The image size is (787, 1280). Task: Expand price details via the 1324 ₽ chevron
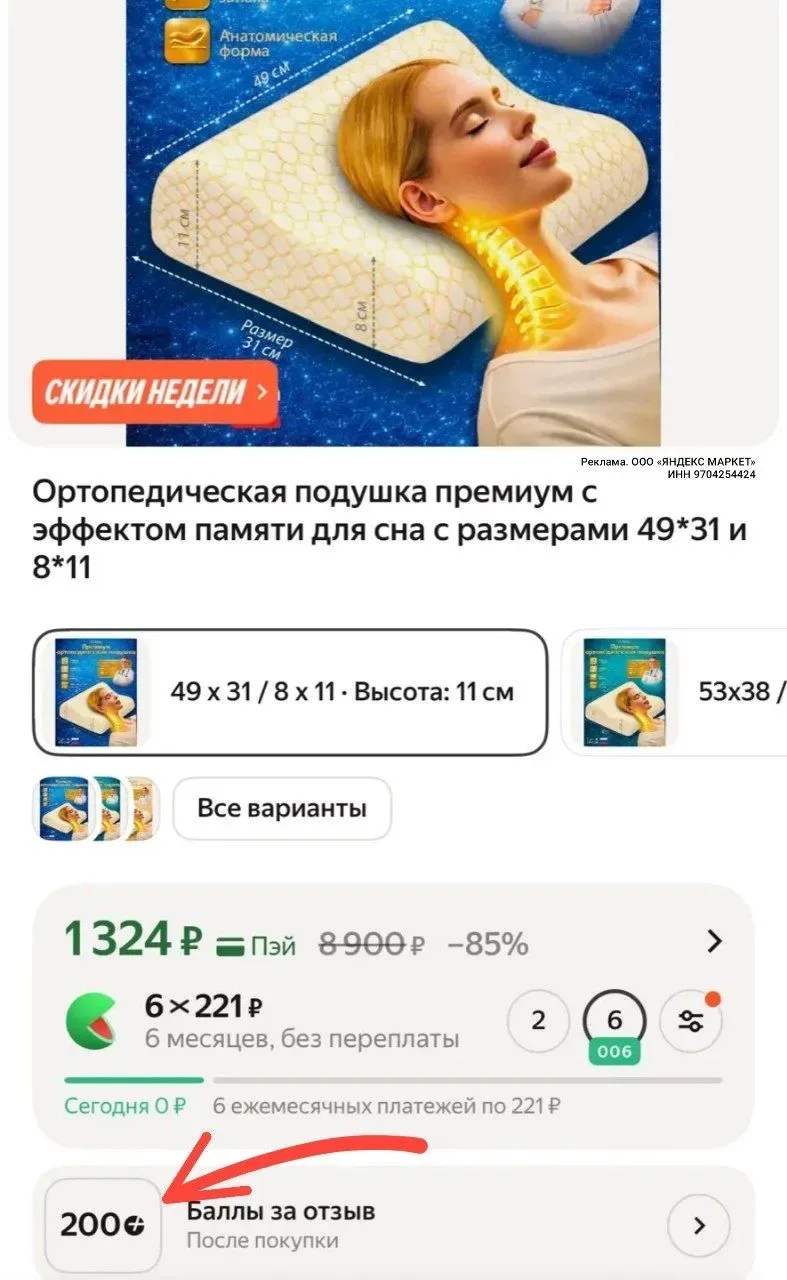tap(714, 941)
